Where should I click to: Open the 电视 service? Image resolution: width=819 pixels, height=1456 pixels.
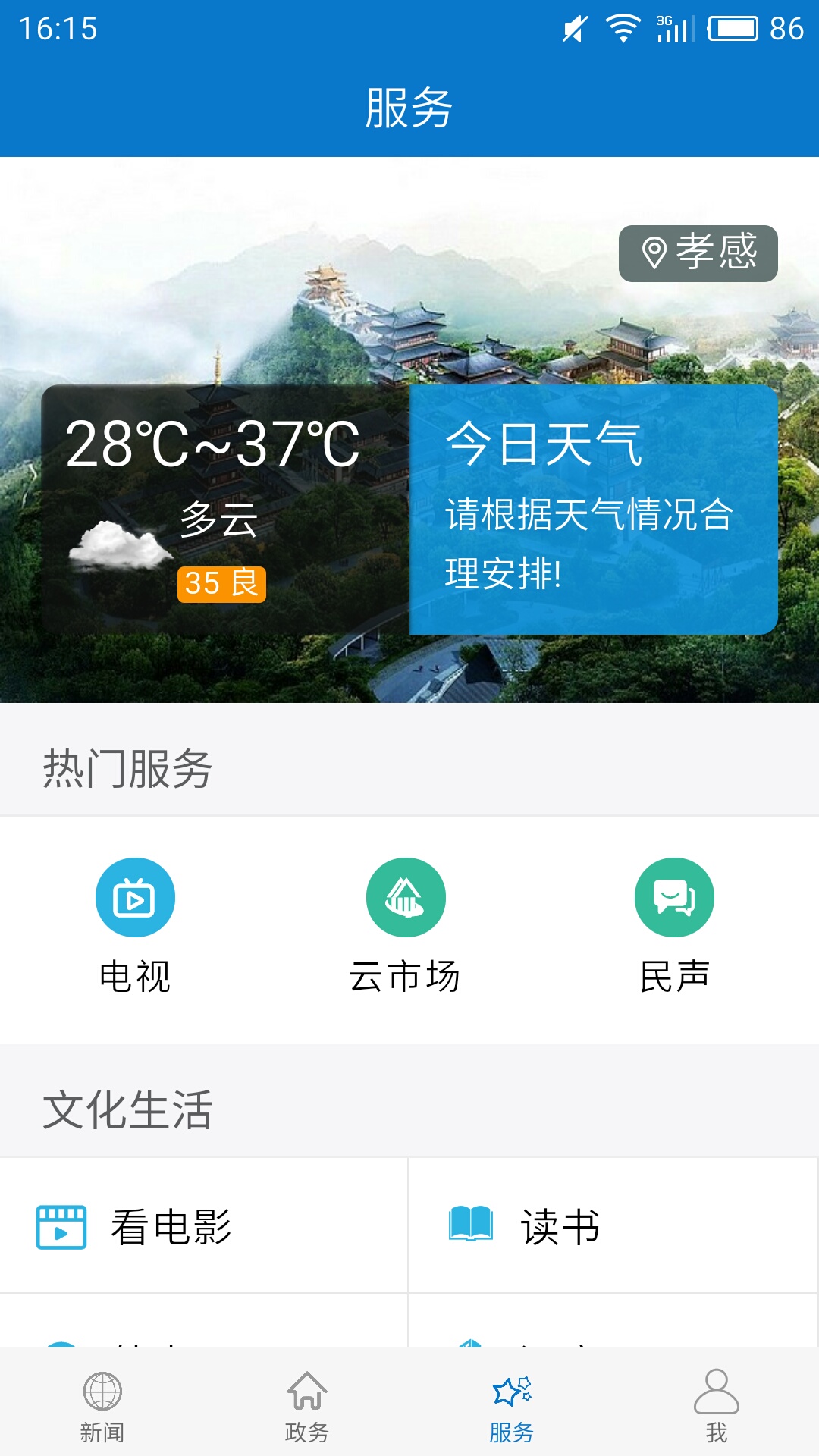[135, 925]
